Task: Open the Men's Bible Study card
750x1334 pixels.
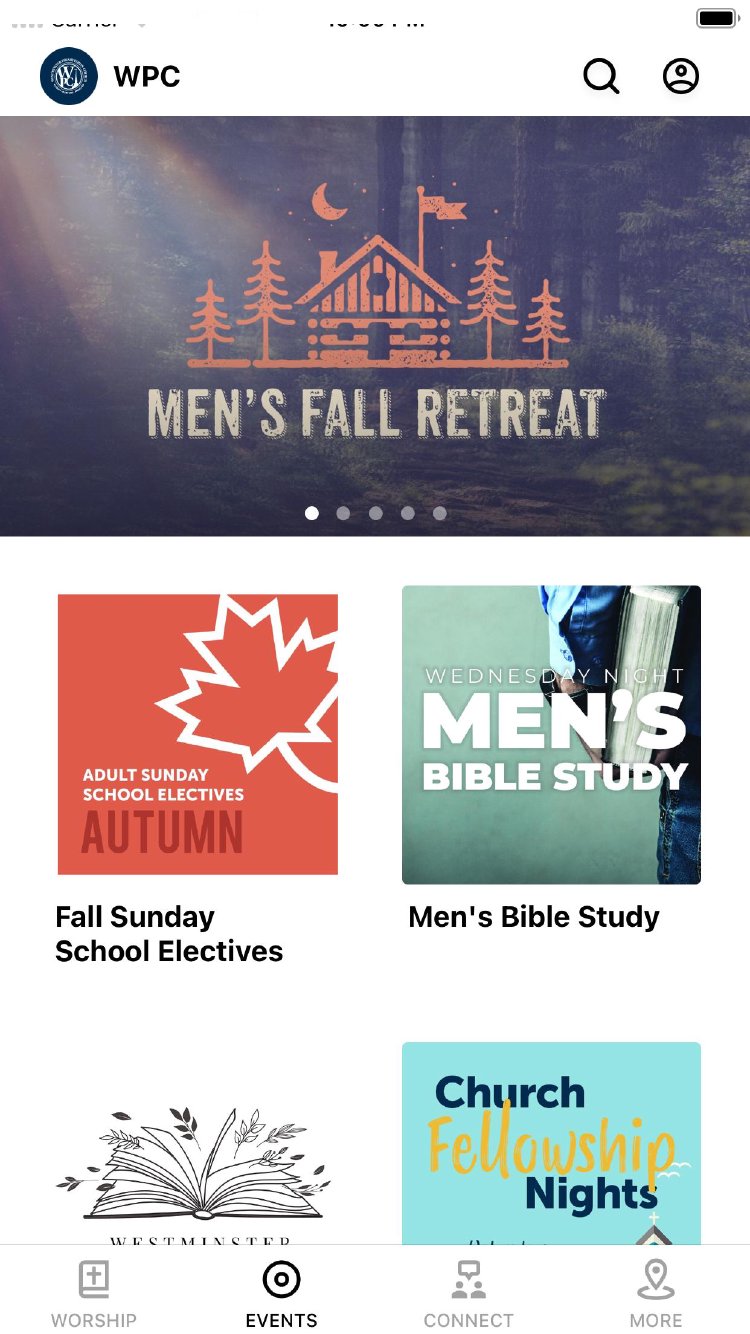Action: point(551,735)
